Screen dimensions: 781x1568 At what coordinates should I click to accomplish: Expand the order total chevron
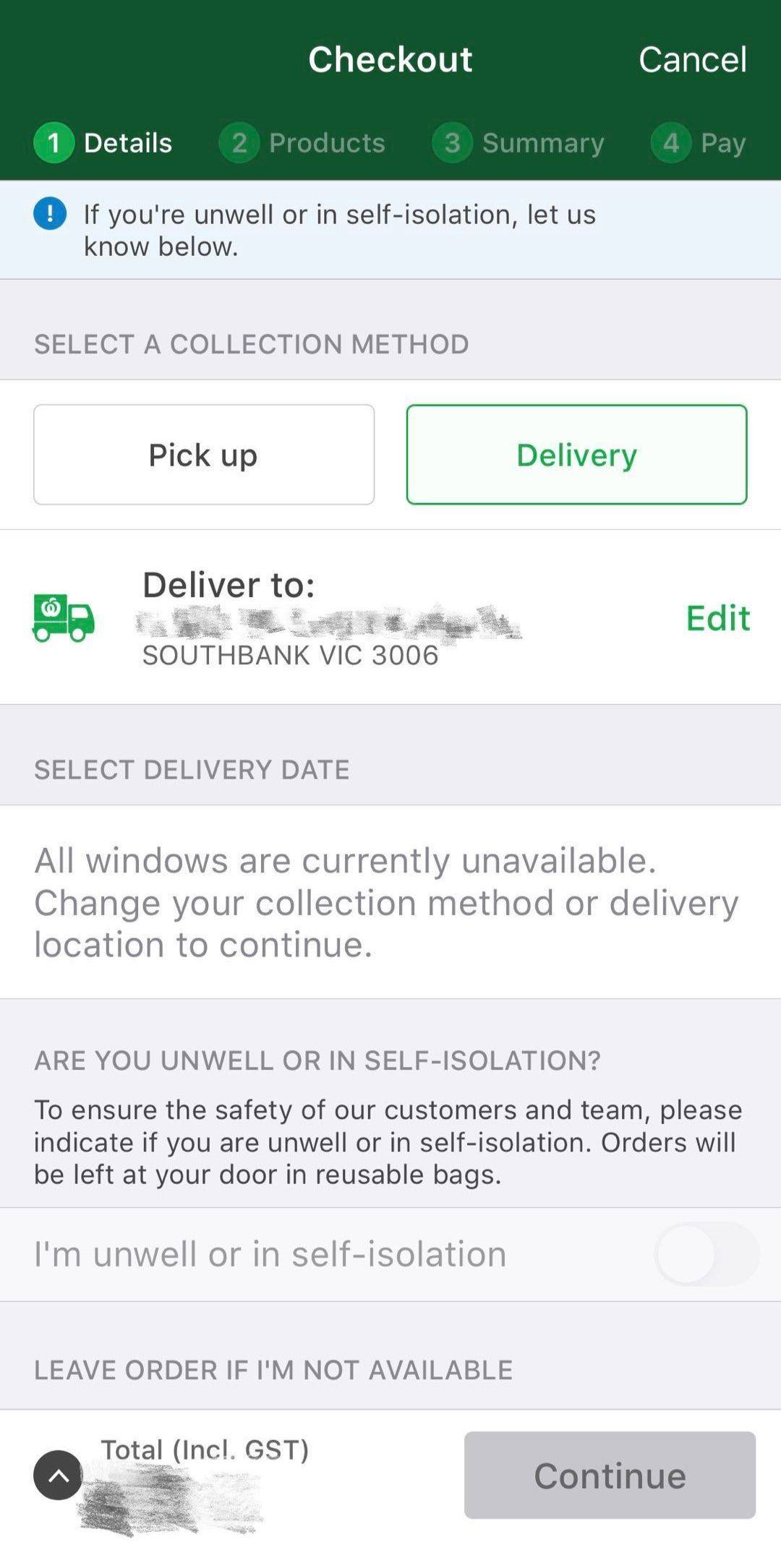(x=59, y=1475)
